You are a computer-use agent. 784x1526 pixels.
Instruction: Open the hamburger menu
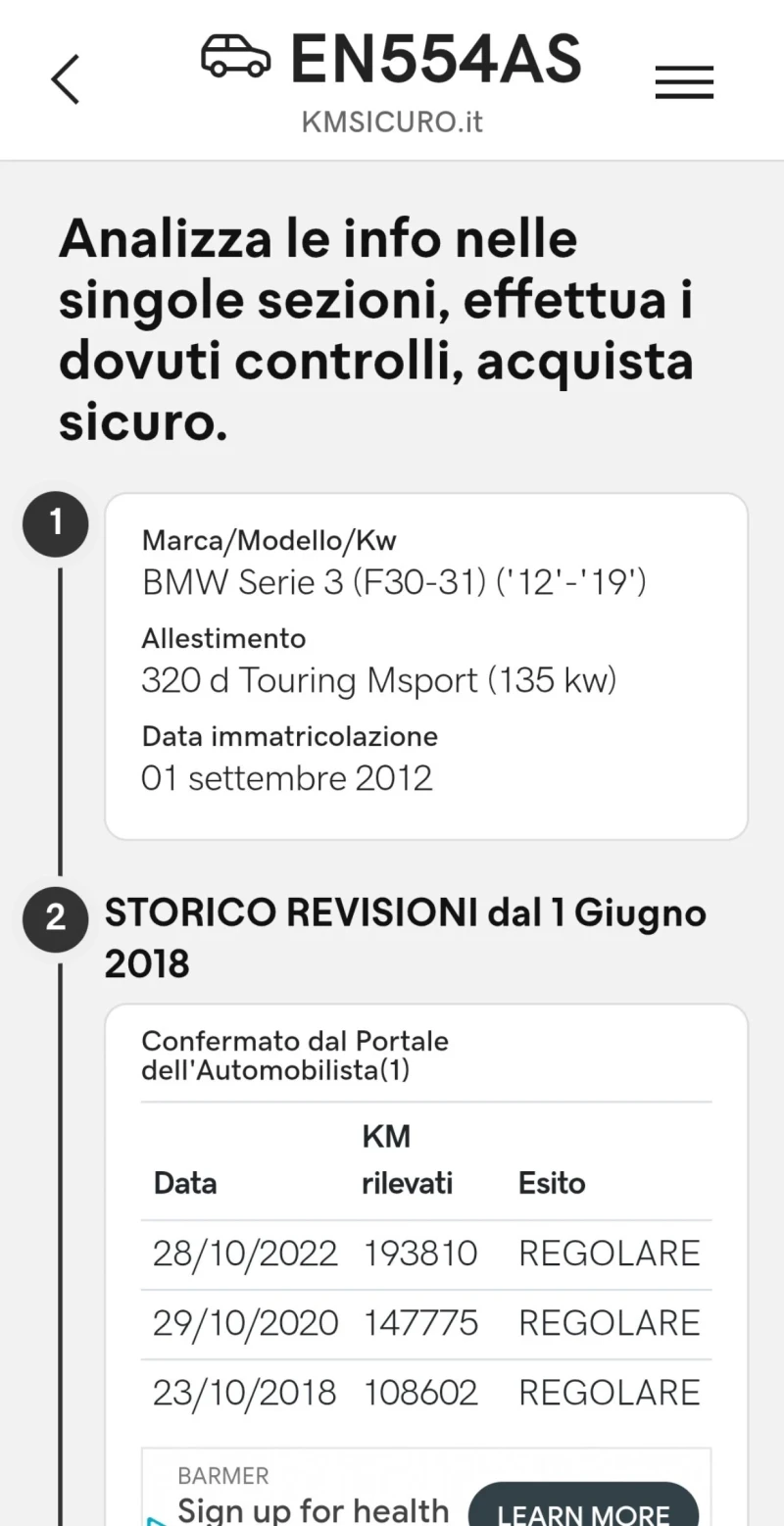684,81
